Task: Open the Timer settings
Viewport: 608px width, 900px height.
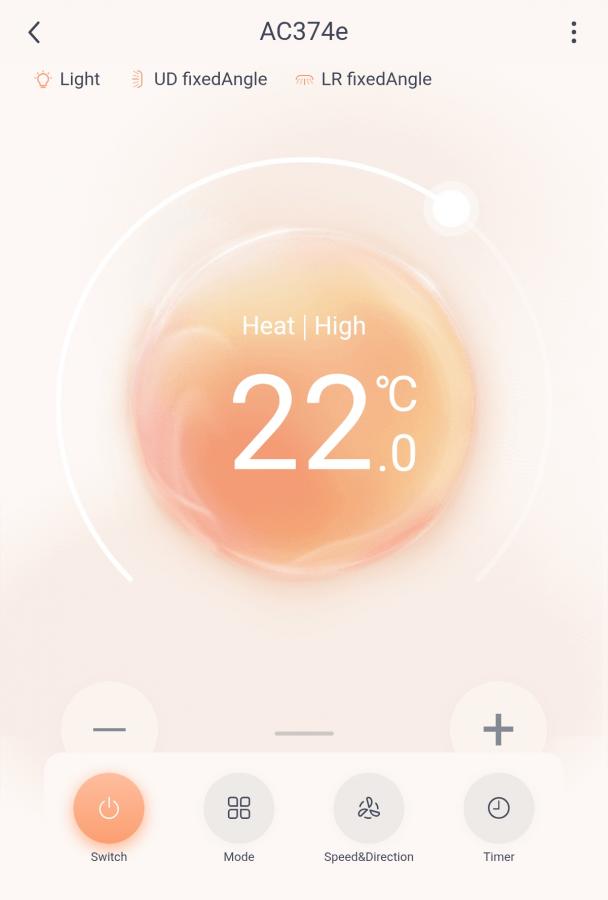Action: pos(499,808)
